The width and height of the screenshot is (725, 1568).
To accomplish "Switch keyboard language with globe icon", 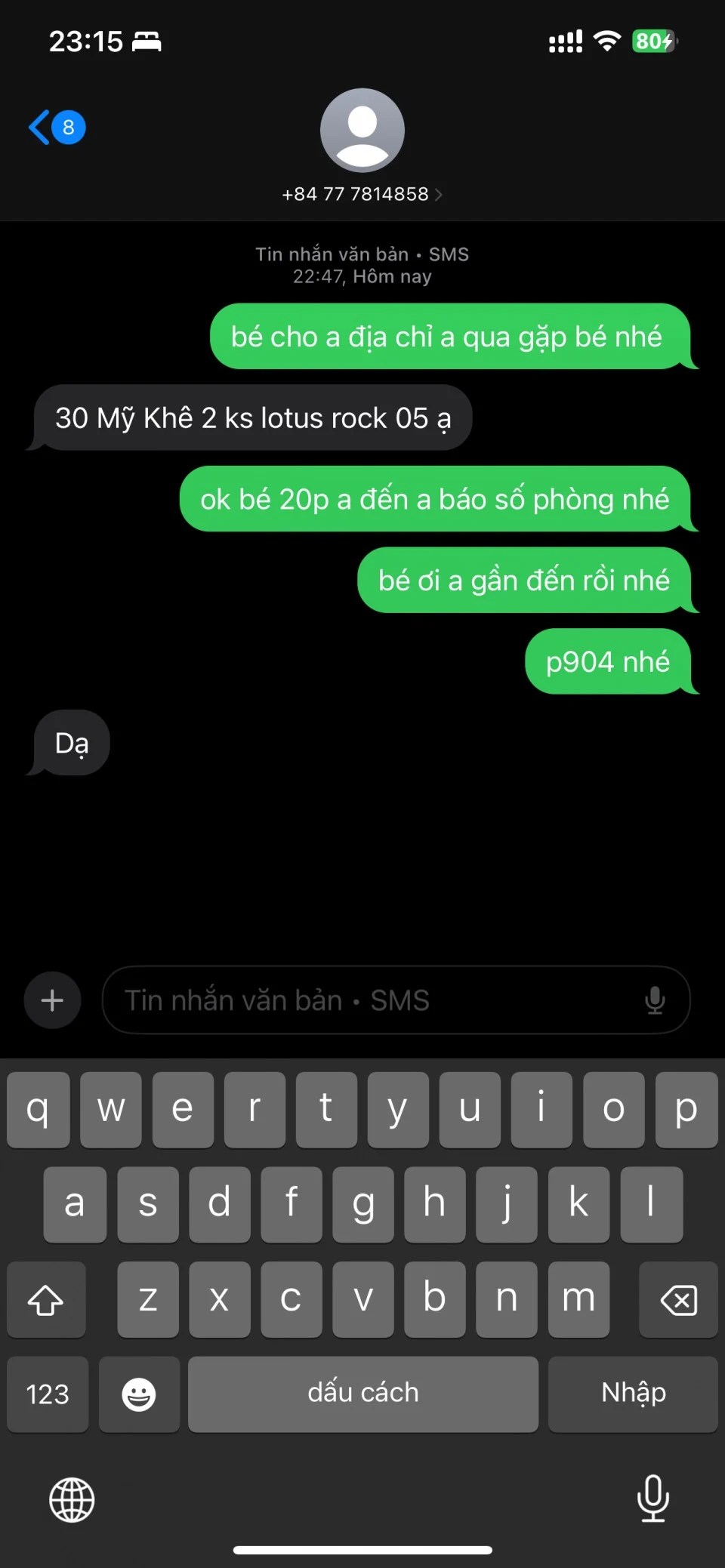I will [72, 1499].
